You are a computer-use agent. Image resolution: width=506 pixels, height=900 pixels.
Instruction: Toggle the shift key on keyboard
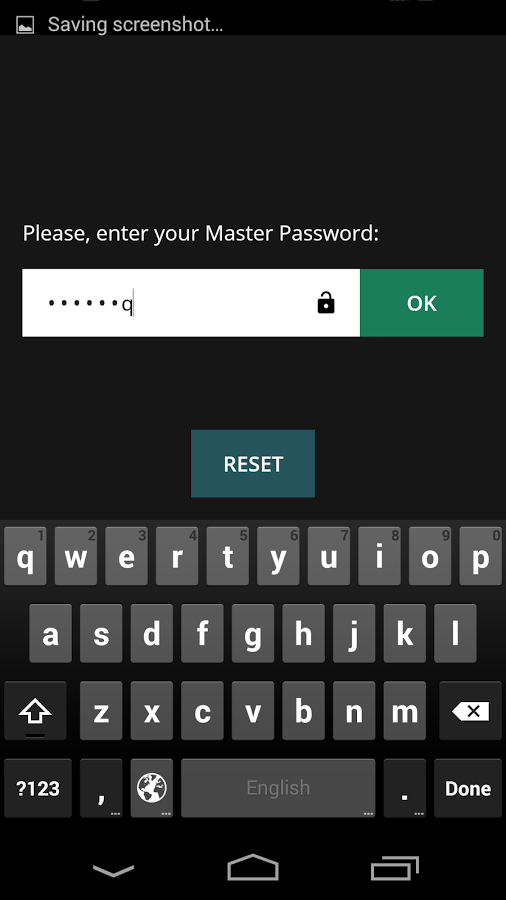[x=35, y=711]
